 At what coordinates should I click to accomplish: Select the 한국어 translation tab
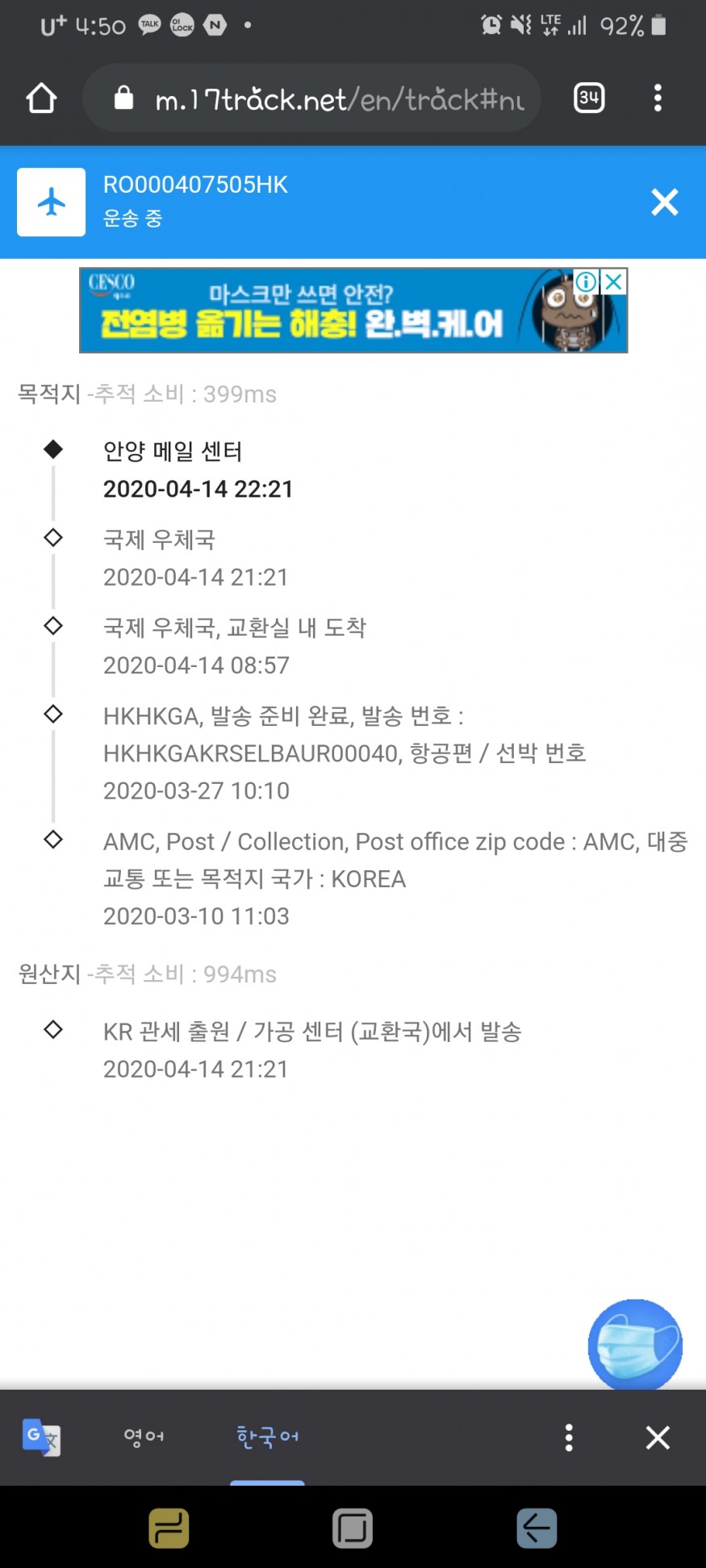(267, 1437)
